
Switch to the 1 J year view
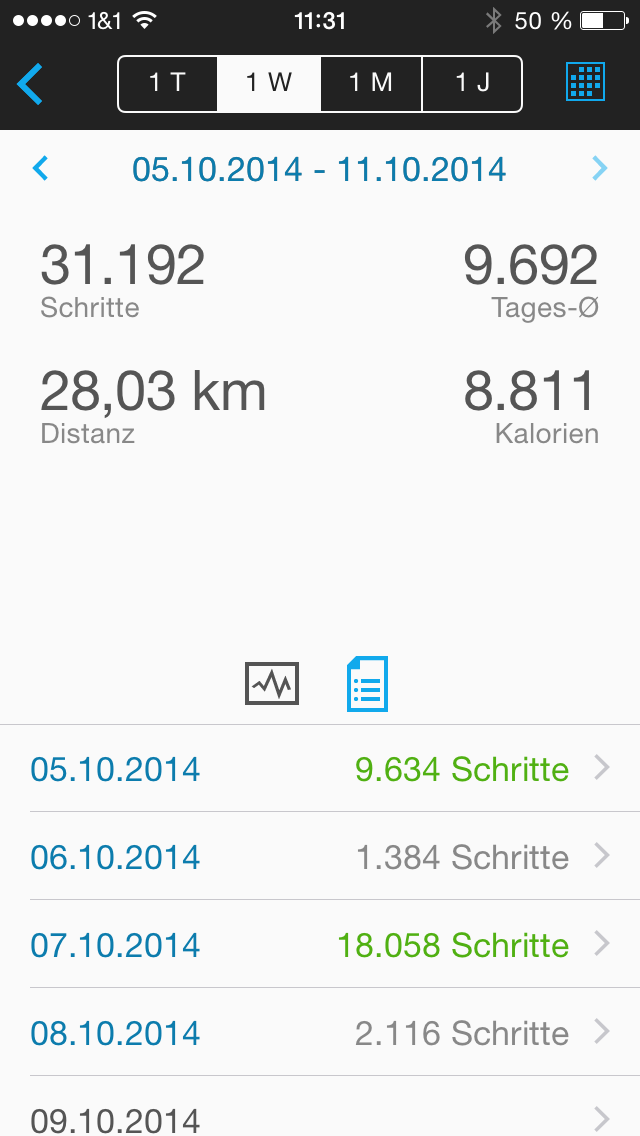[472, 83]
